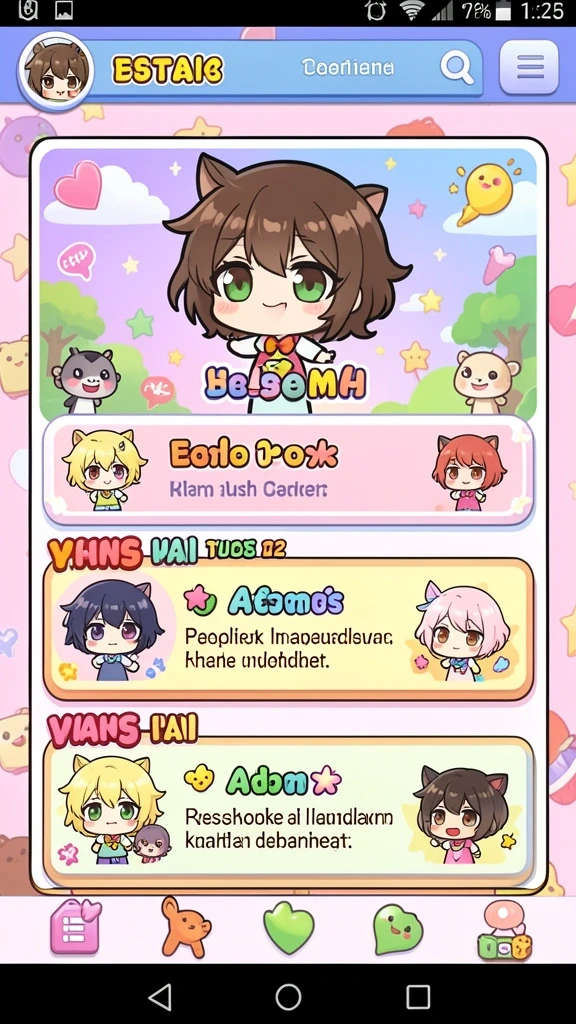Open the large brown-haired character banner
Screen dimensions: 576x1024
point(288,282)
